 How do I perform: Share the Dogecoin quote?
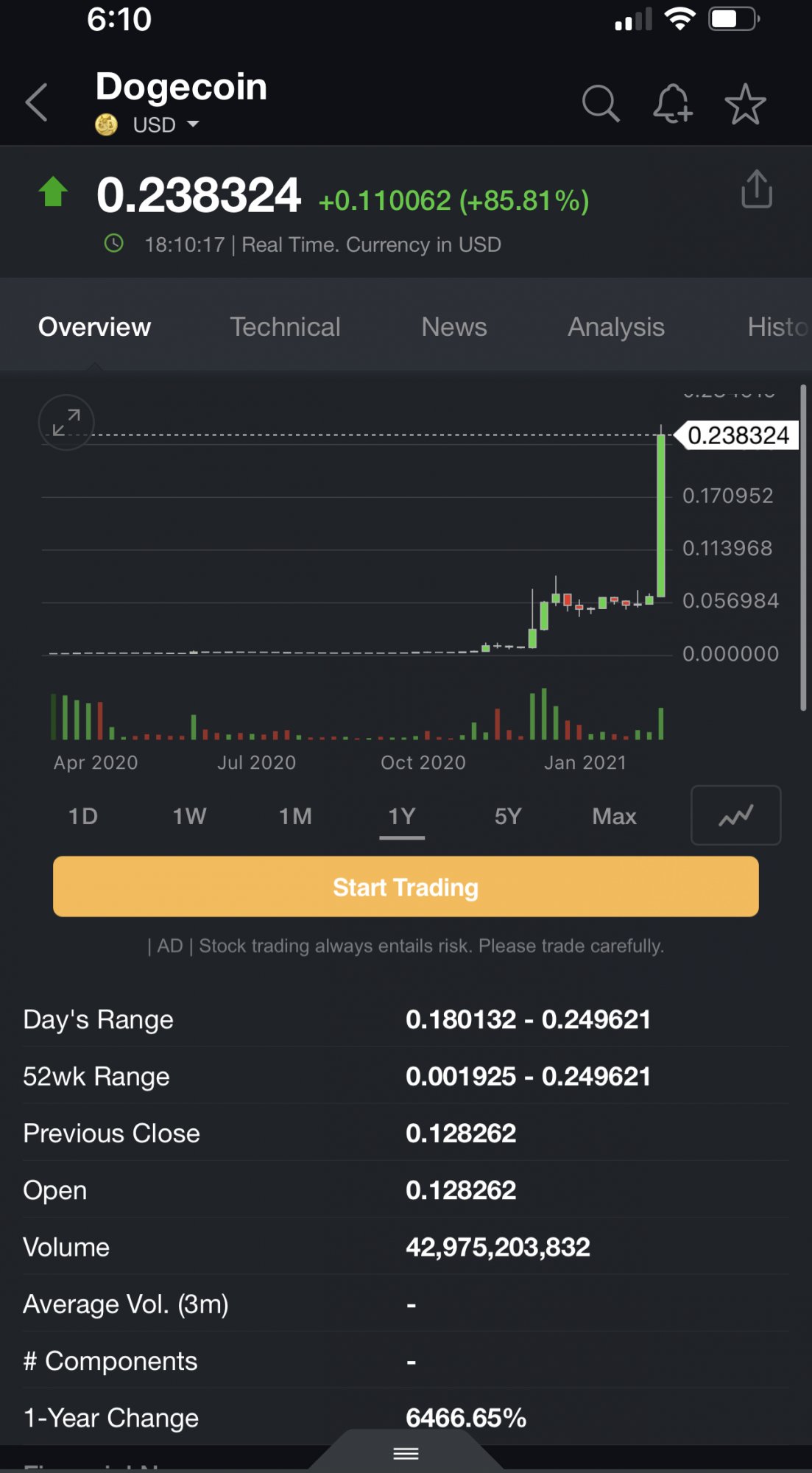pyautogui.click(x=756, y=189)
